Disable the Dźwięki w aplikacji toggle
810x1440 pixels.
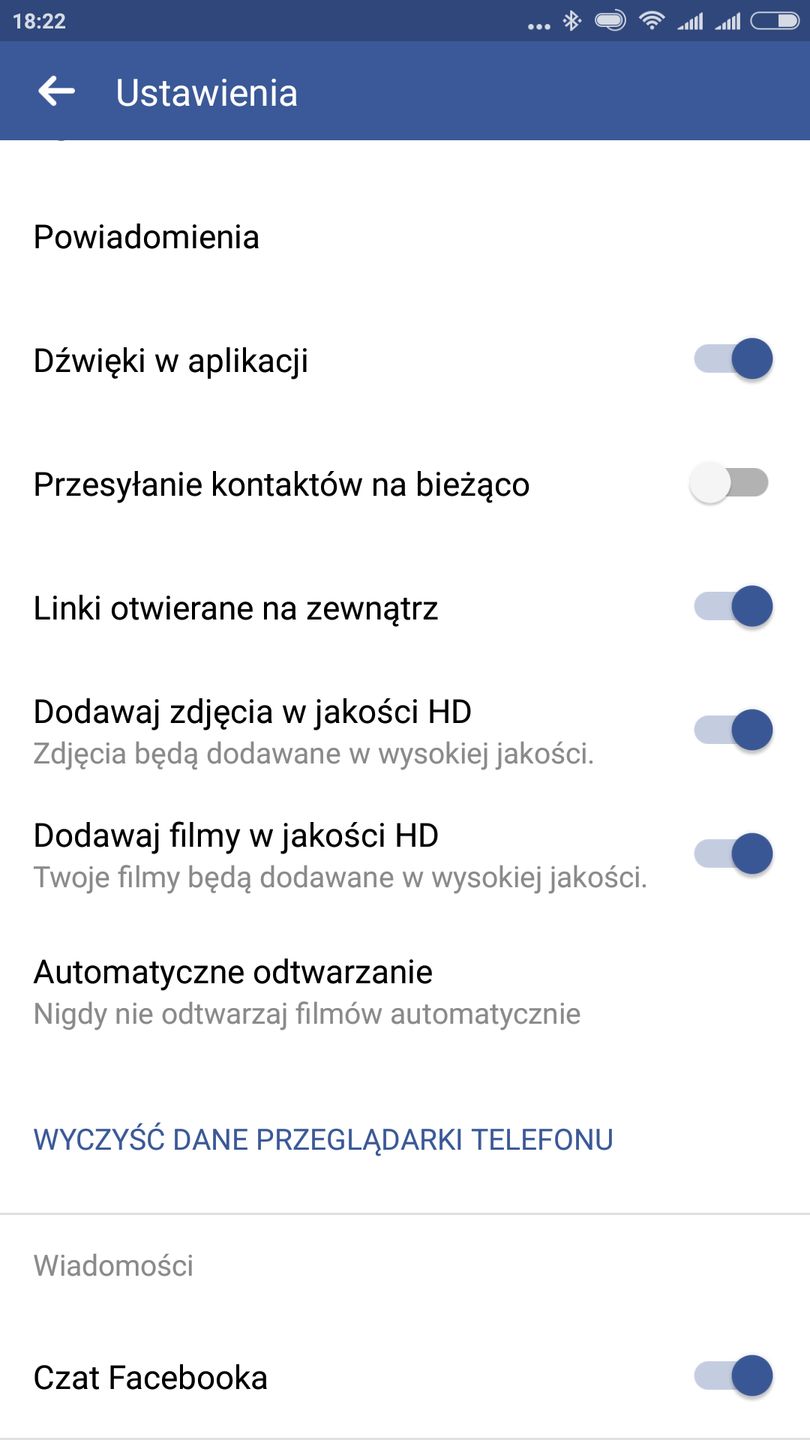click(x=730, y=359)
